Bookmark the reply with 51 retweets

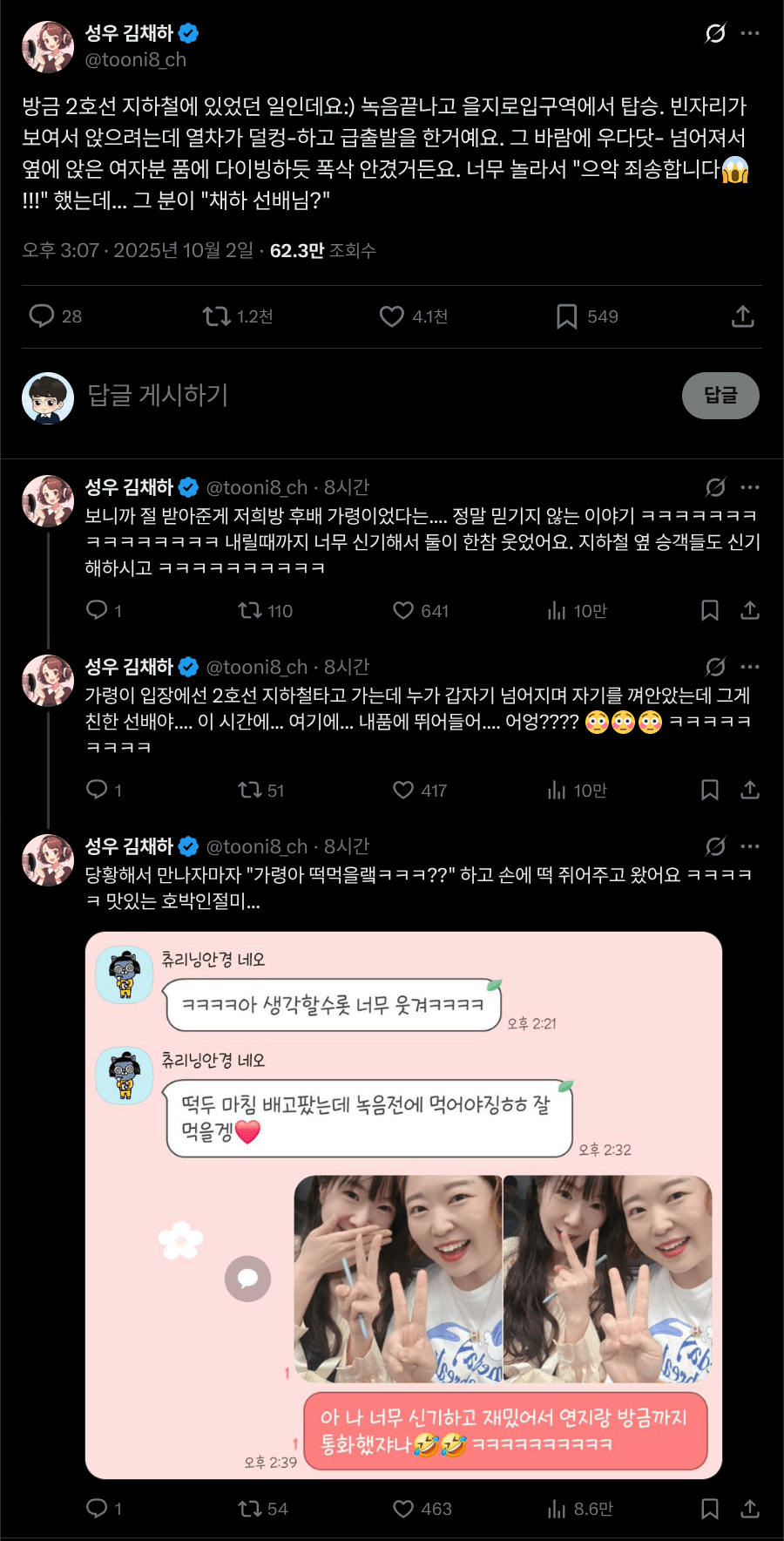[710, 791]
